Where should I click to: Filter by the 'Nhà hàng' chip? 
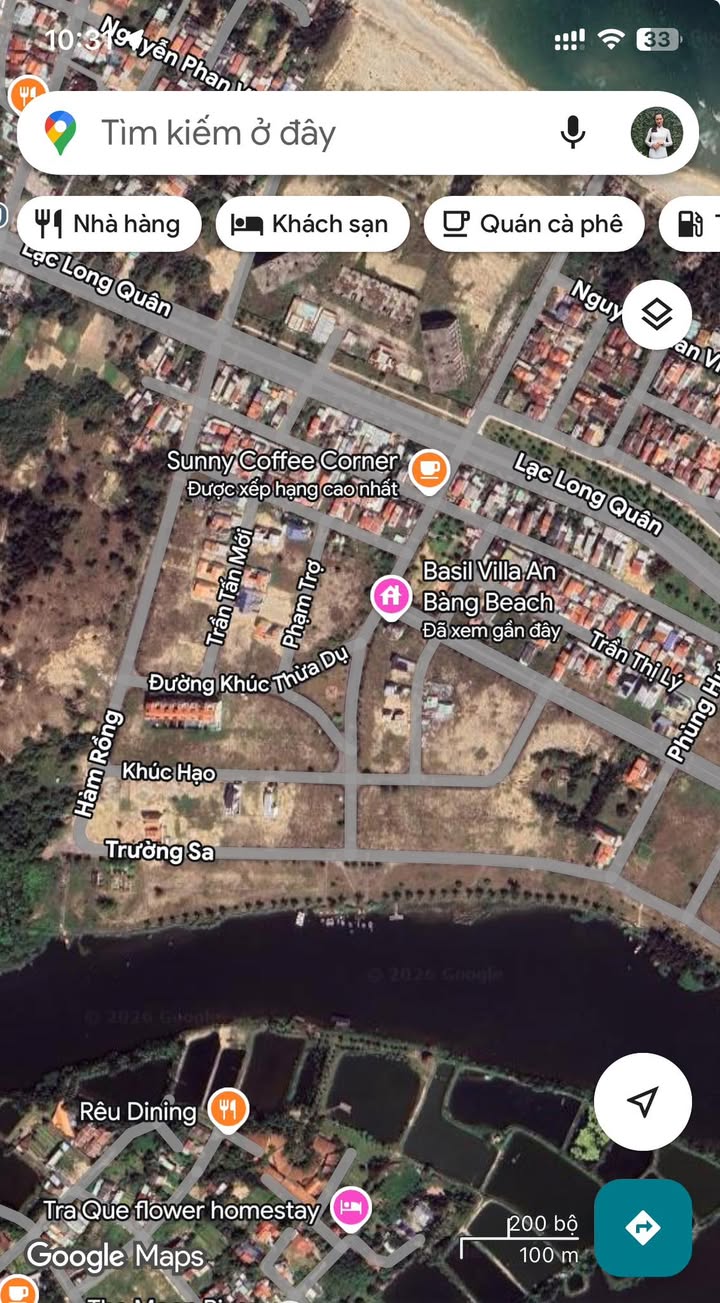point(108,224)
